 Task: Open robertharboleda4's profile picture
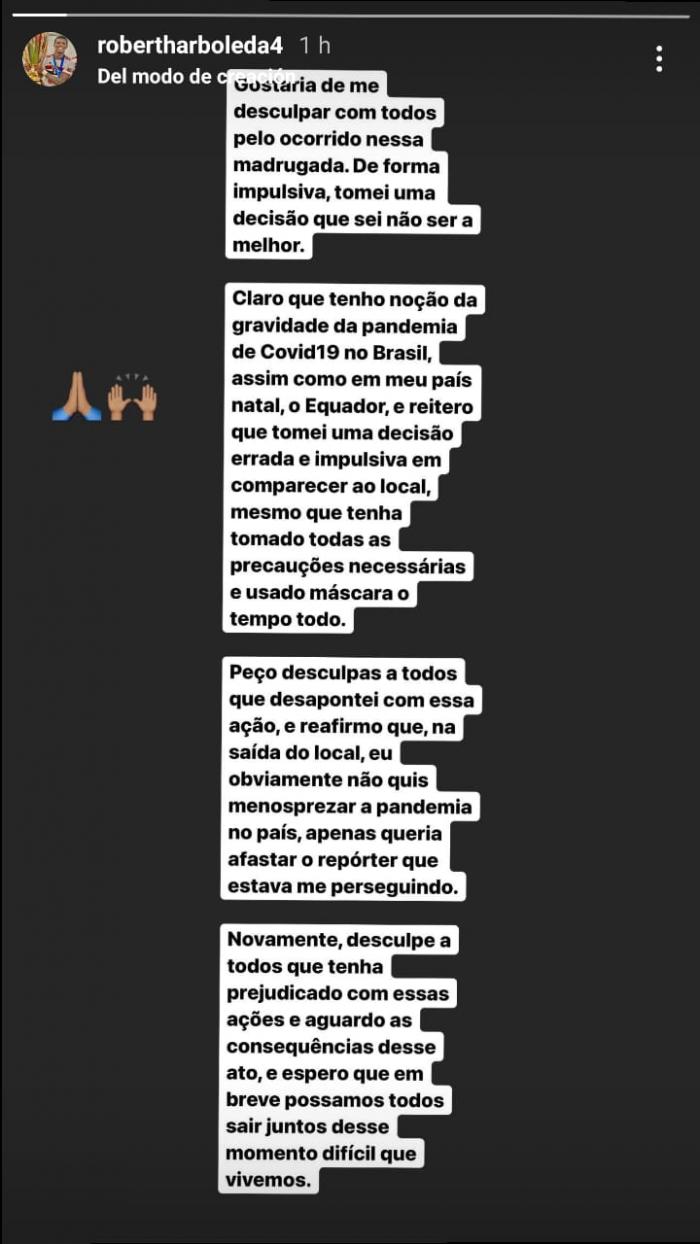[x=49, y=59]
